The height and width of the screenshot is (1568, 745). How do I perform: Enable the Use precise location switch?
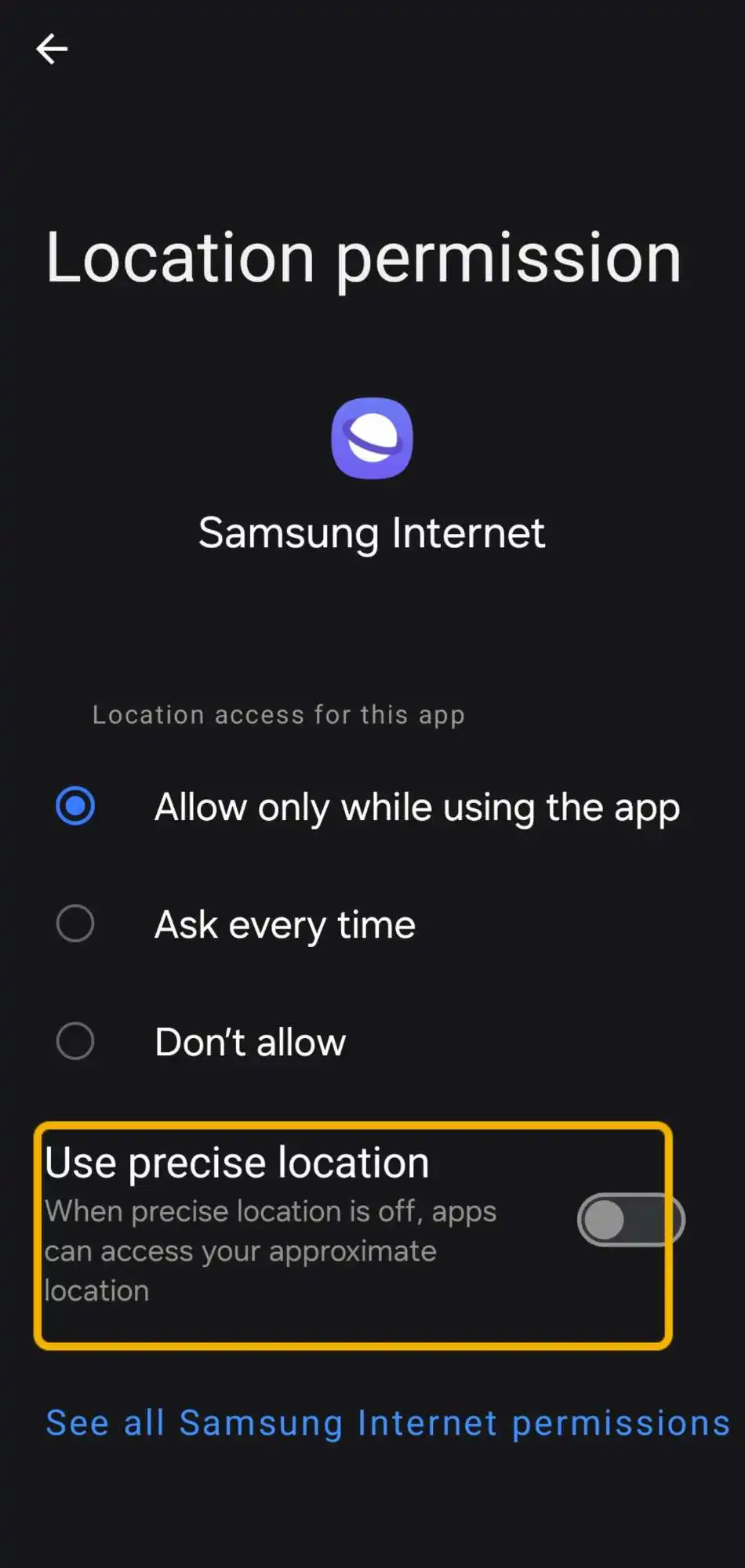[x=631, y=1220]
